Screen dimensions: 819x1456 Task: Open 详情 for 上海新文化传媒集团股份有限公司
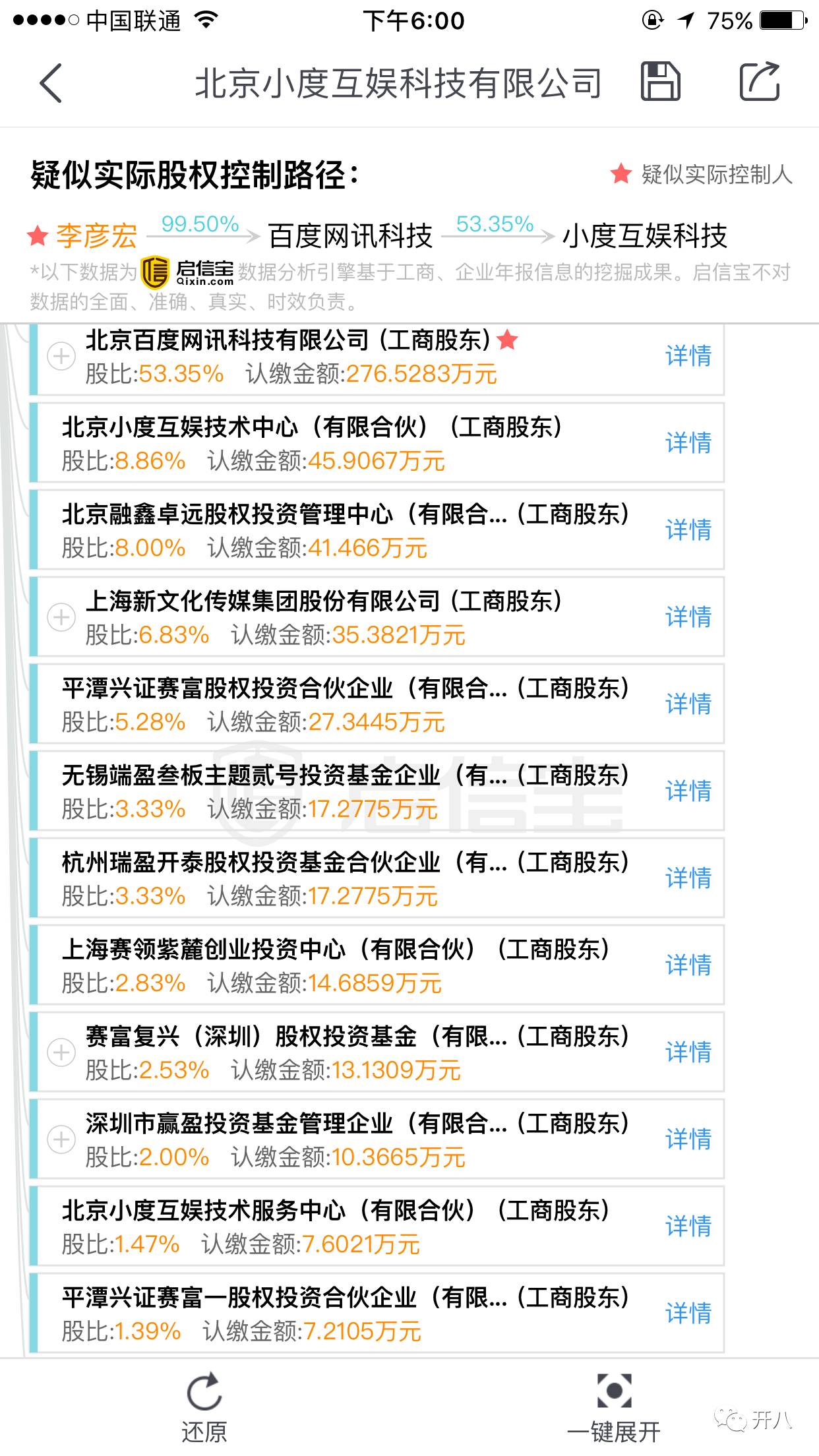(x=688, y=617)
